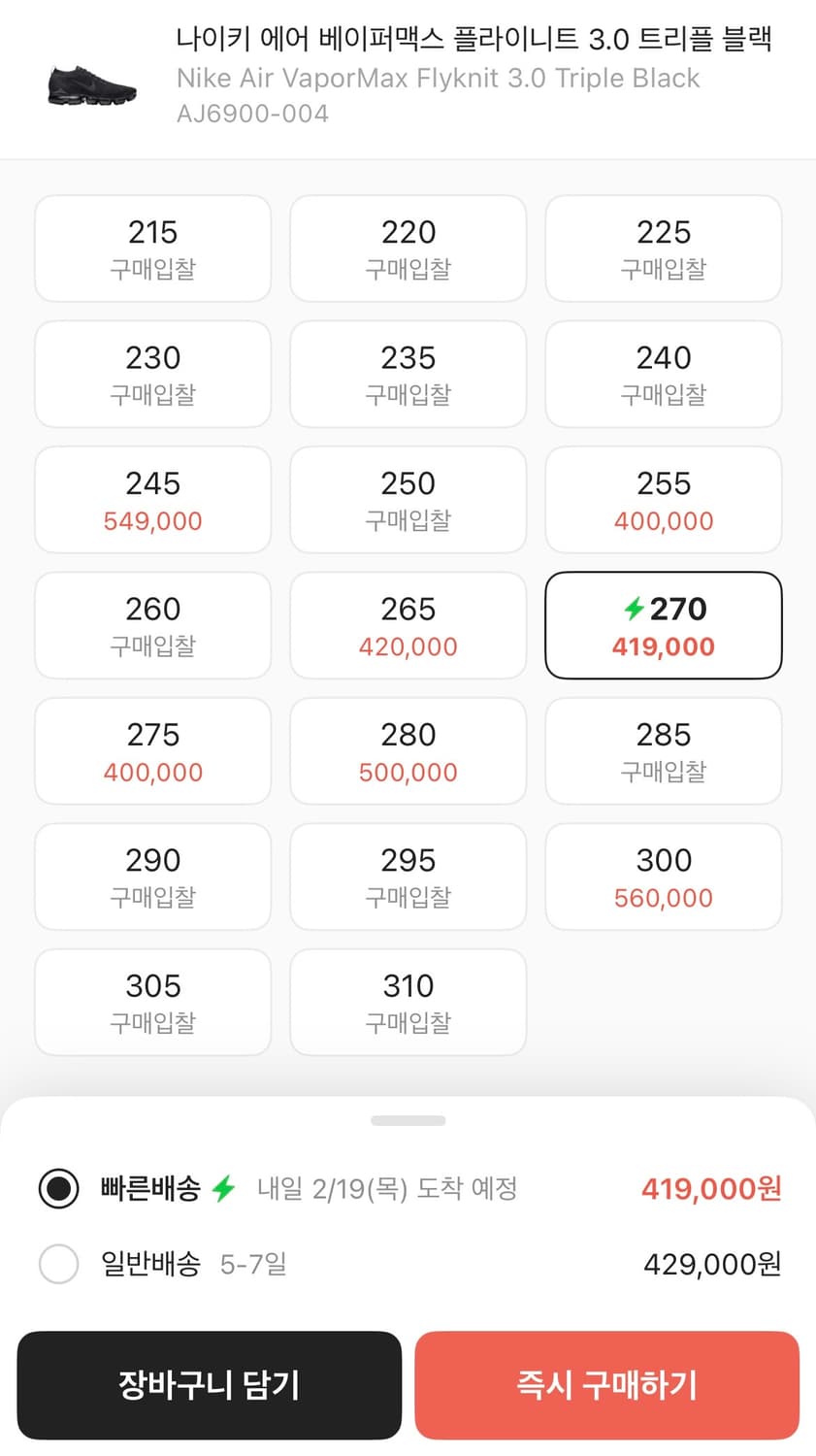Select size 310 bid option

tap(408, 1002)
